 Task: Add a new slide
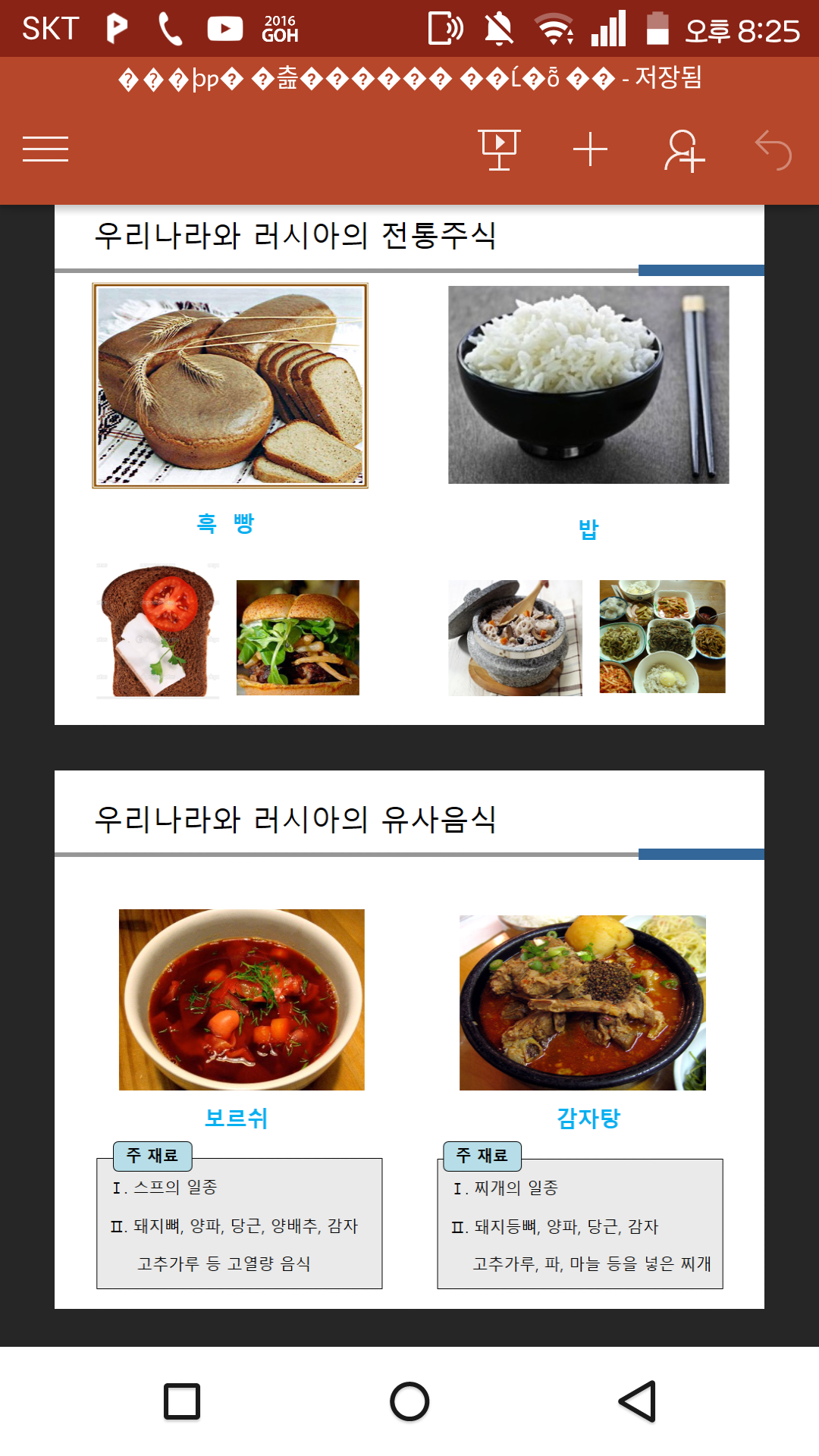pos(590,149)
